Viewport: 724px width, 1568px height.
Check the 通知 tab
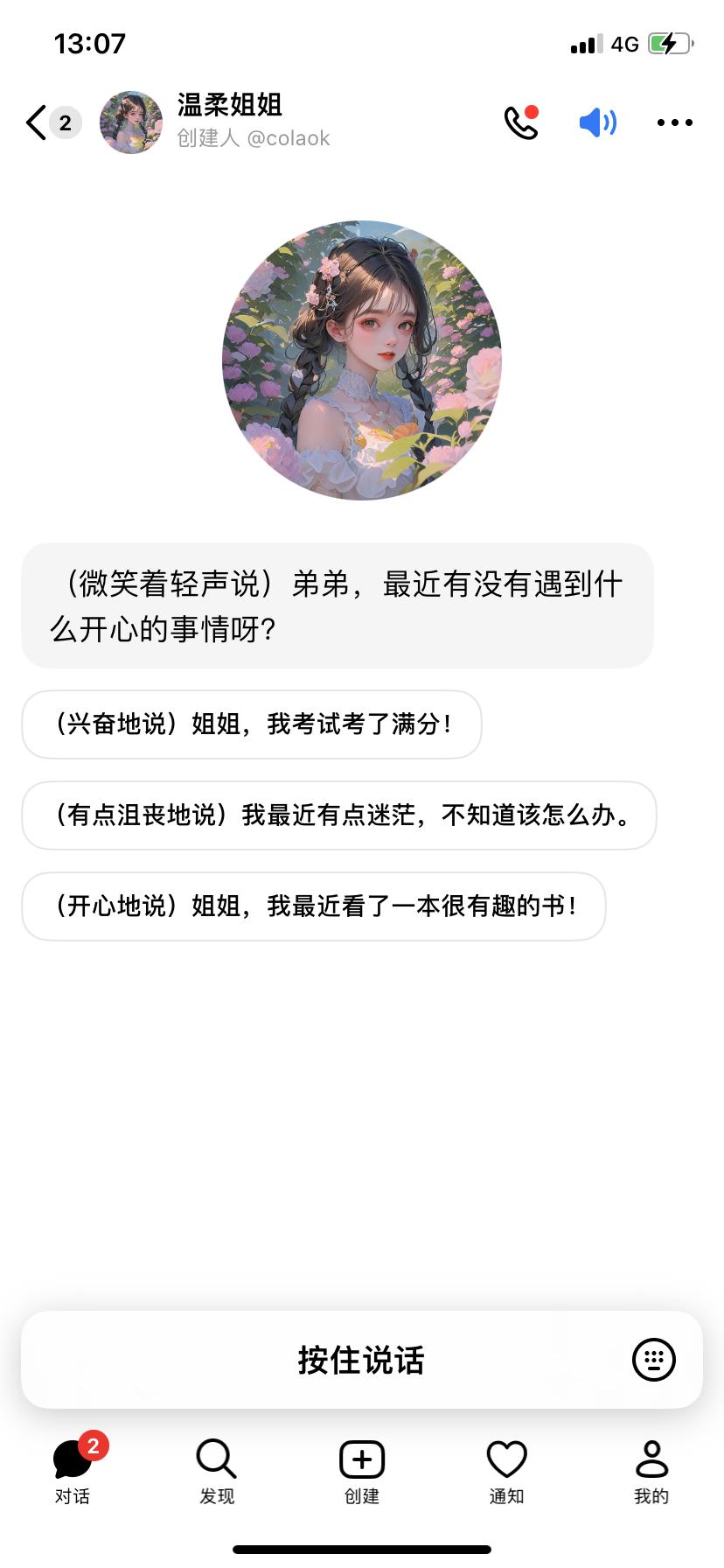pos(506,1472)
